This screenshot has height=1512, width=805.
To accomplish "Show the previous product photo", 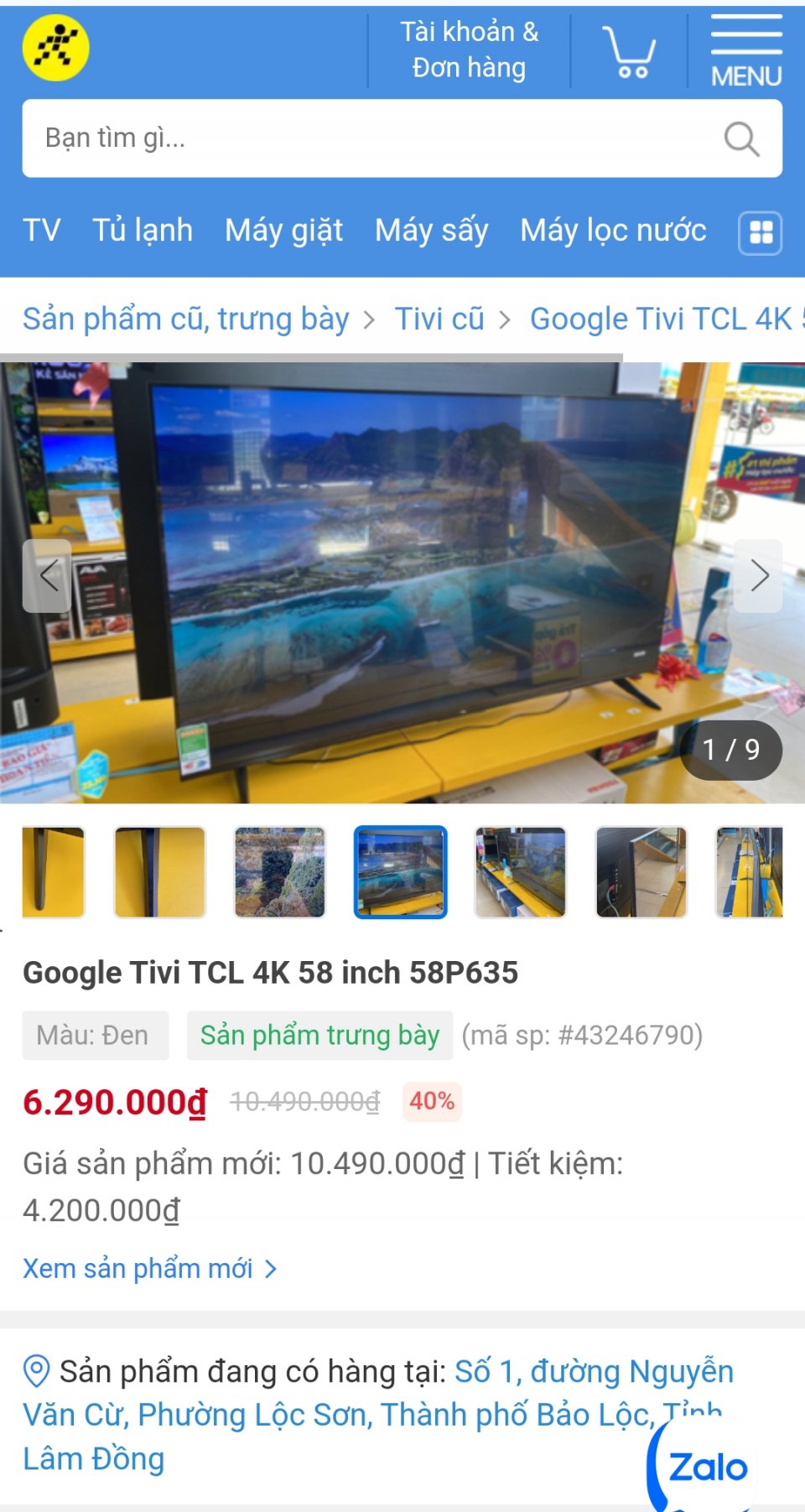I will [47, 576].
